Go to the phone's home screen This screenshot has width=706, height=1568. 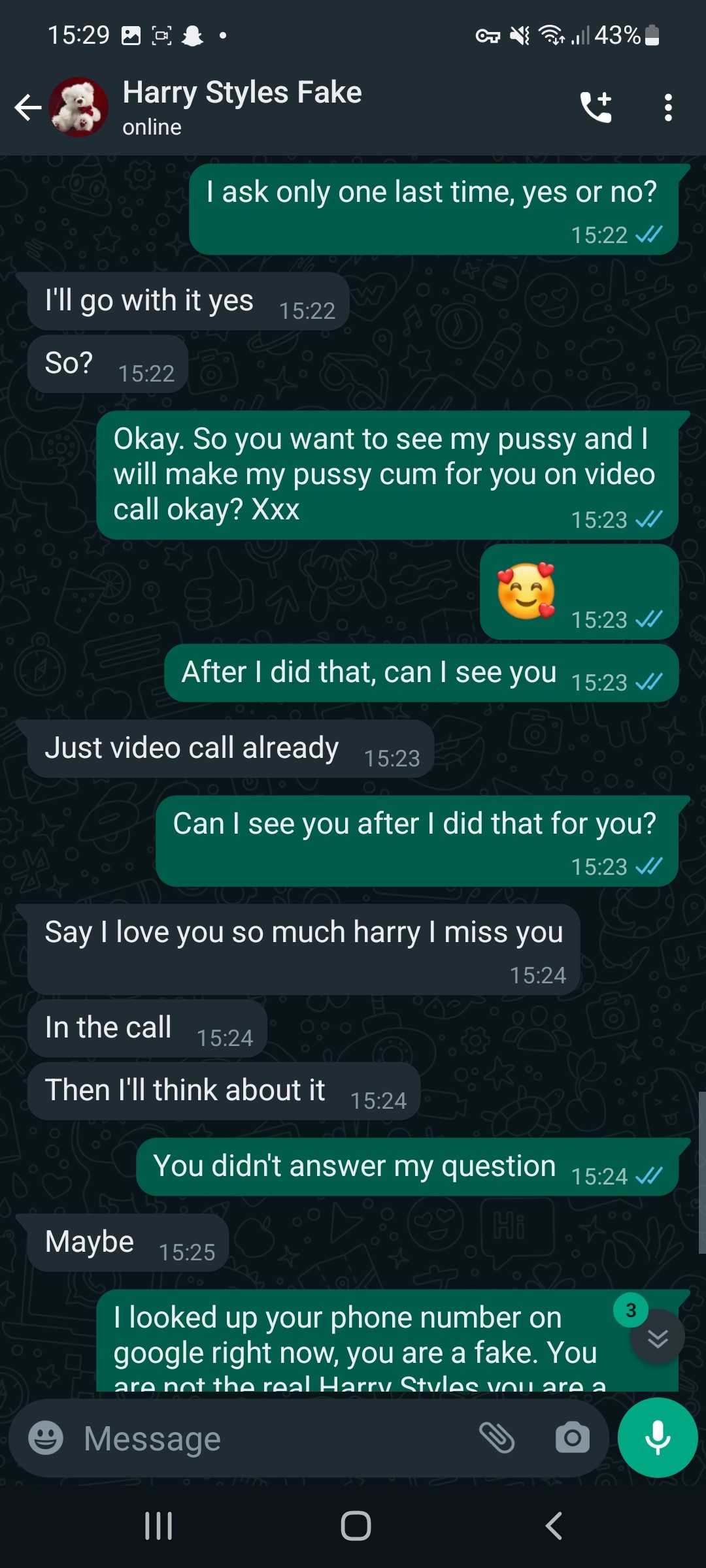point(356,1526)
